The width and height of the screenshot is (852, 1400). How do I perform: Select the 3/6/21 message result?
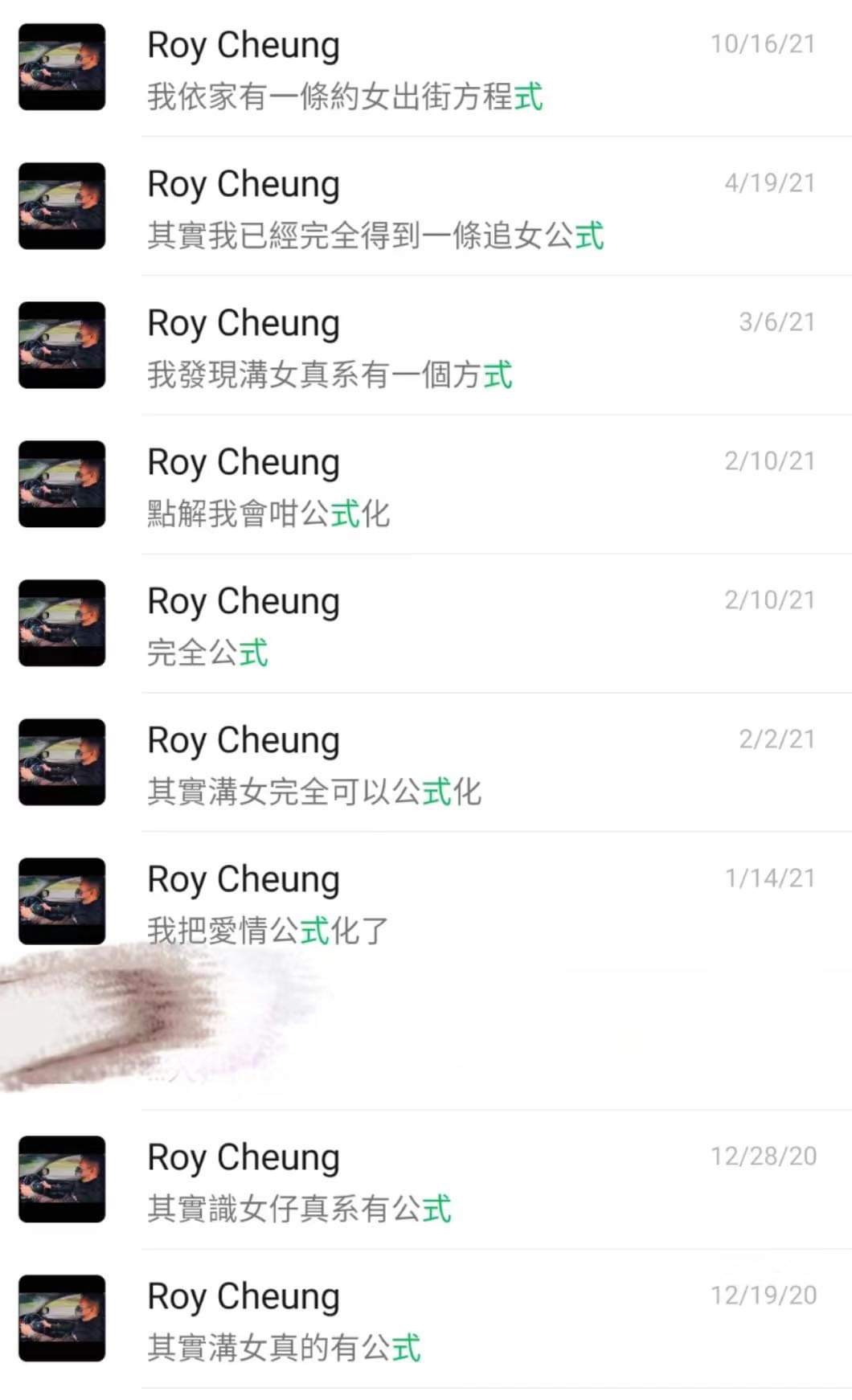(x=426, y=346)
